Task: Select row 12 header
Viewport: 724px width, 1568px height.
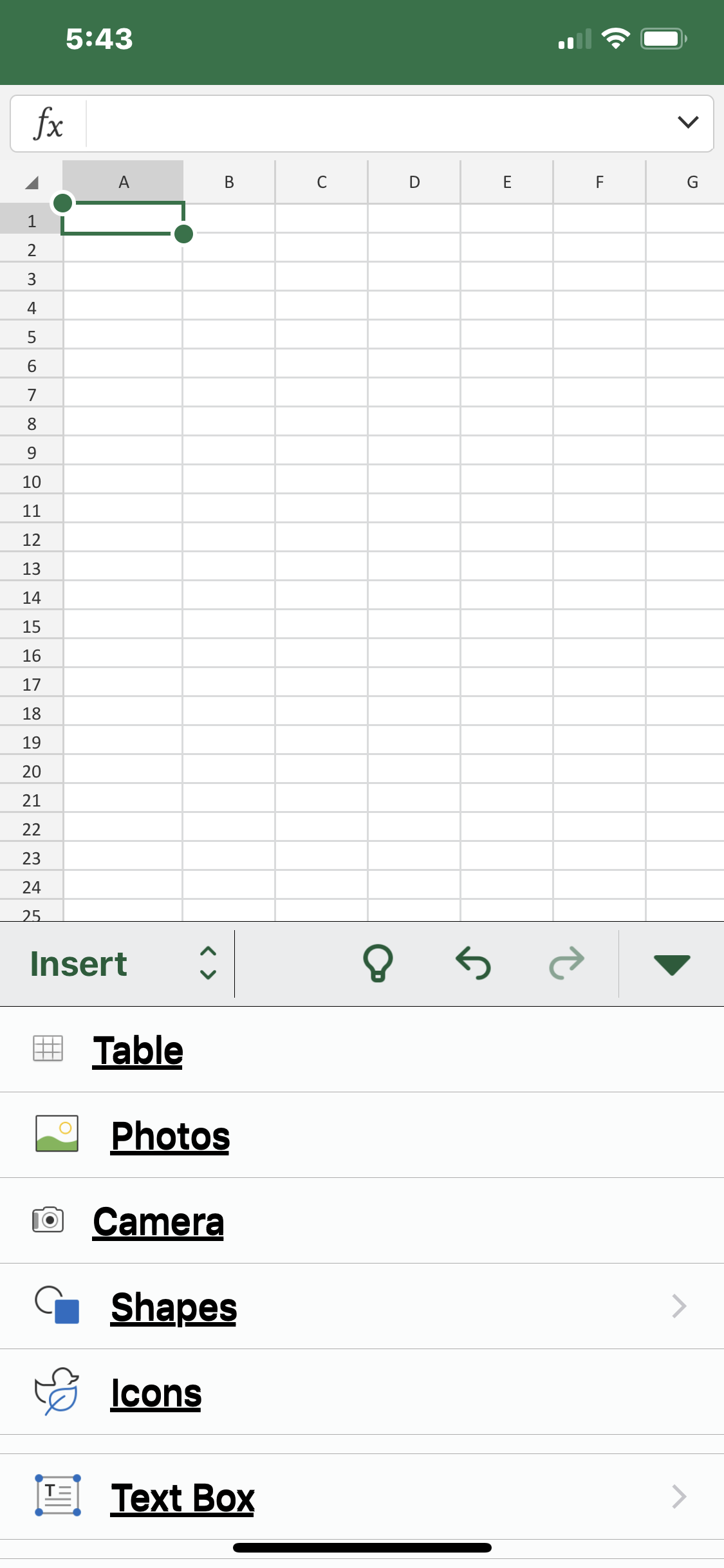Action: [32, 540]
